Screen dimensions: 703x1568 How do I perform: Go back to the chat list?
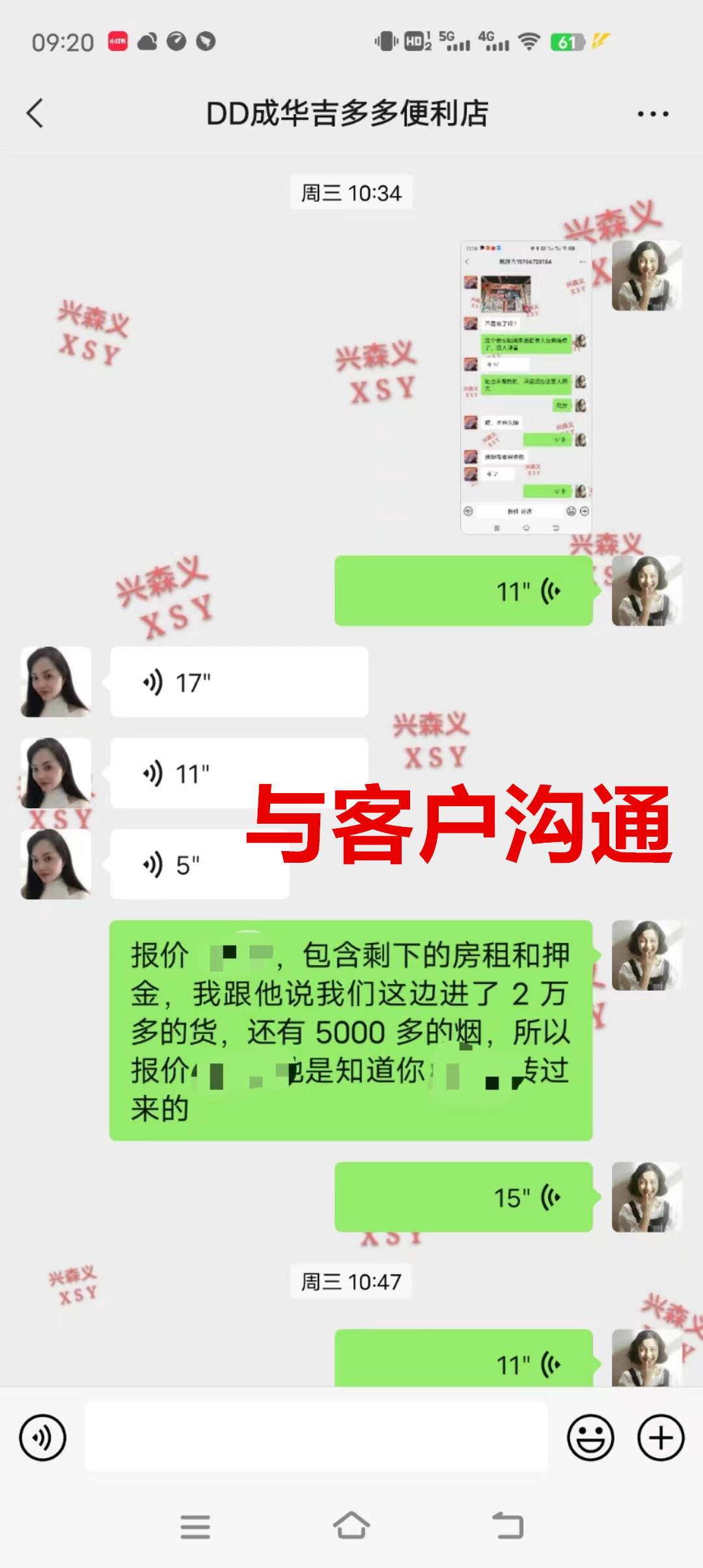36,113
